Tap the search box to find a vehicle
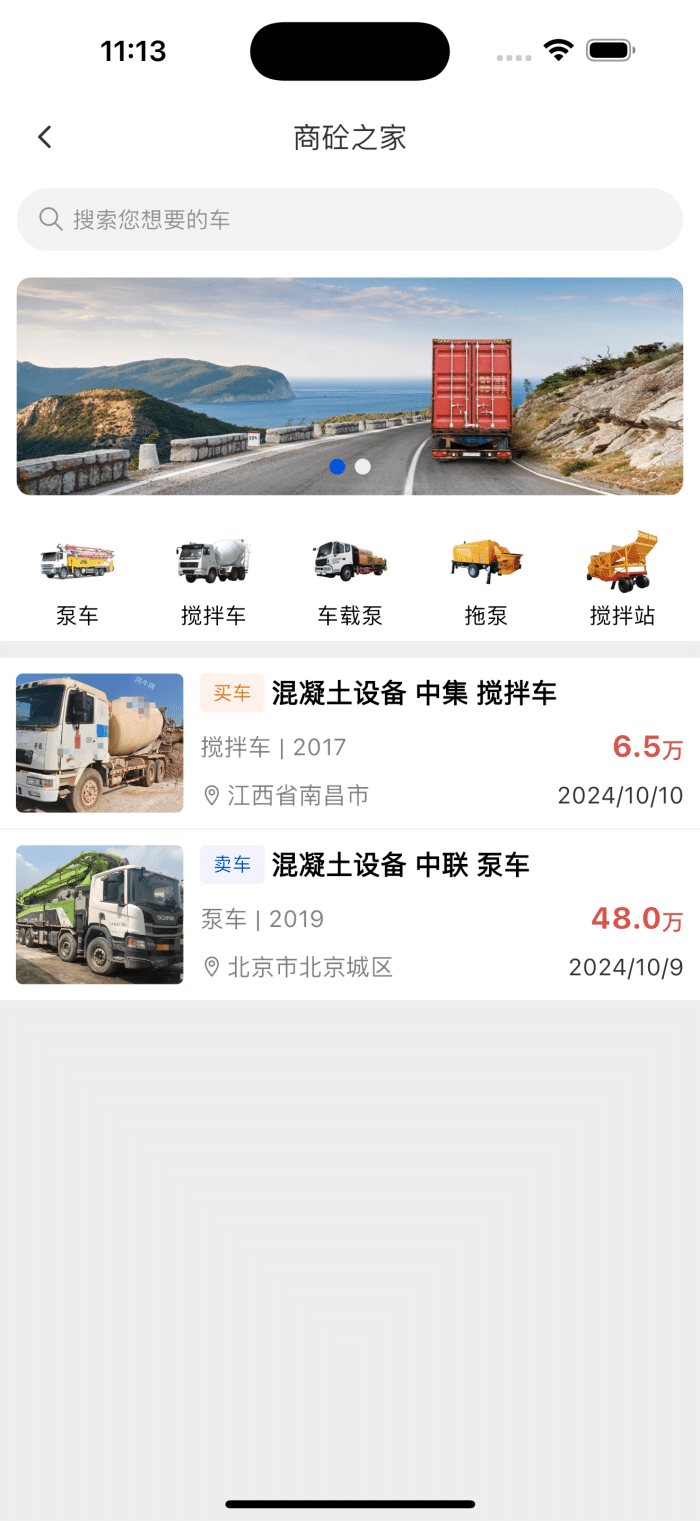This screenshot has height=1521, width=700. coord(350,219)
